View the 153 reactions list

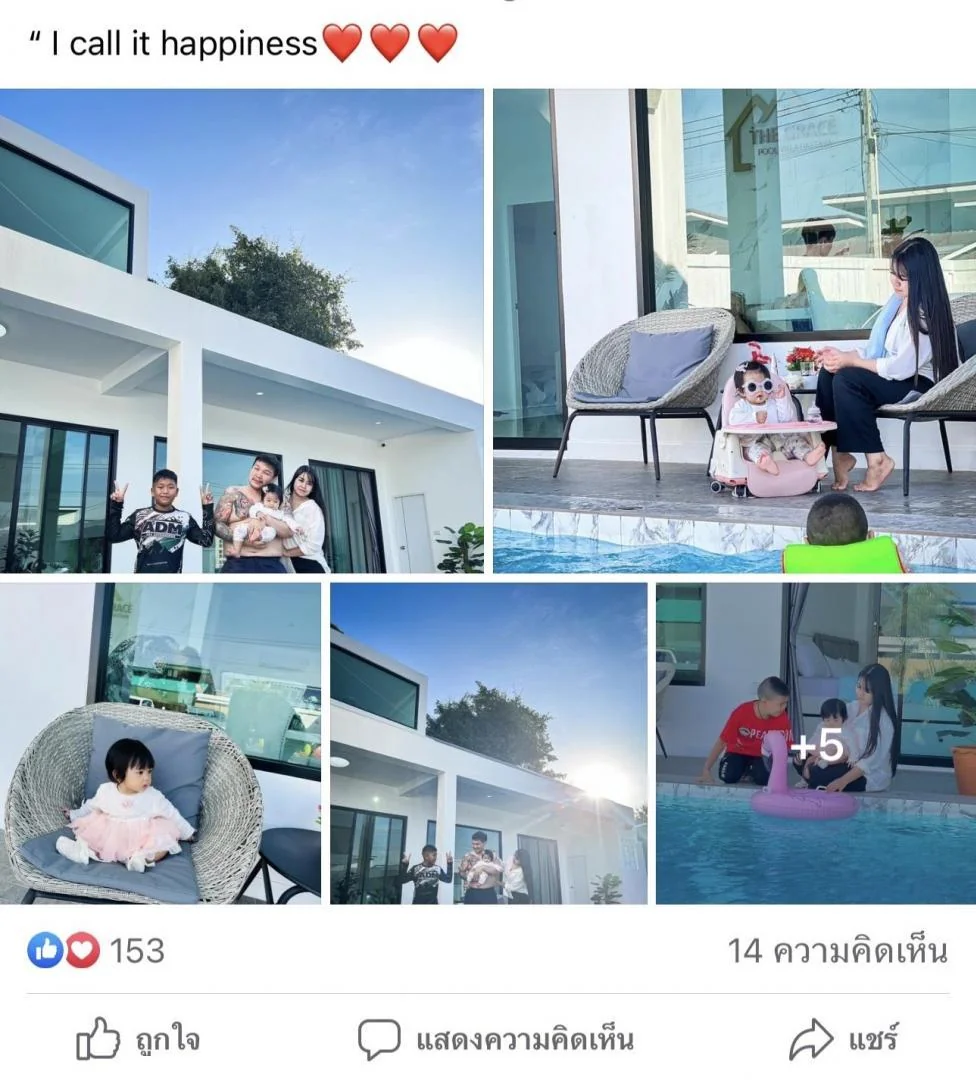point(96,951)
